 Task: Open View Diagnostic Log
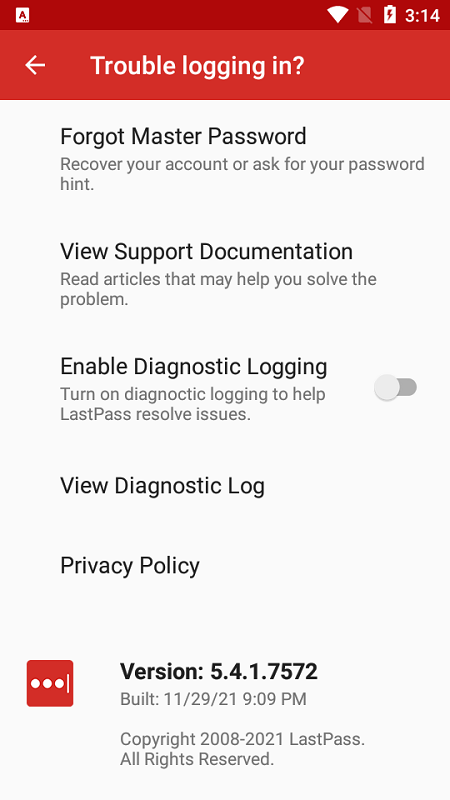[225, 486]
